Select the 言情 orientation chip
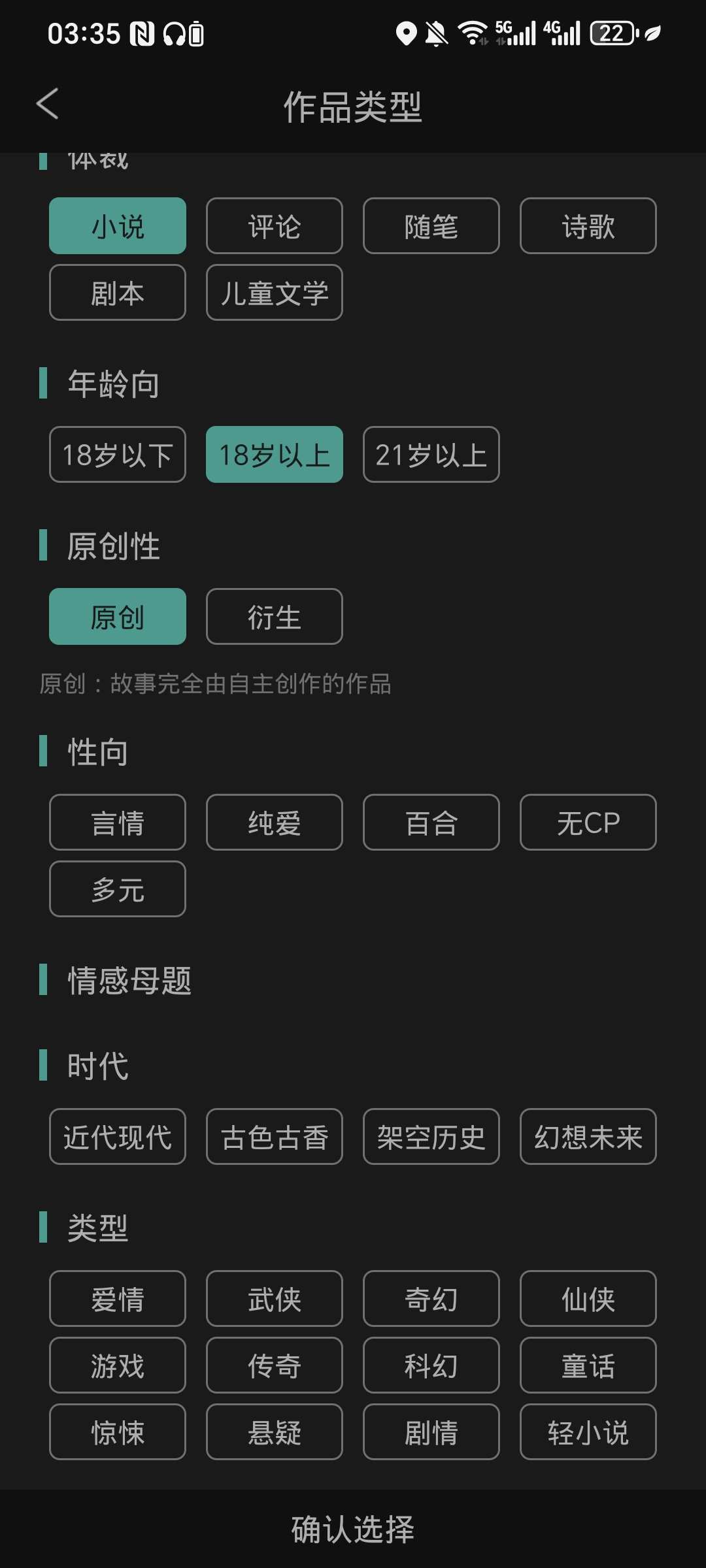706x1568 pixels. pyautogui.click(x=118, y=823)
